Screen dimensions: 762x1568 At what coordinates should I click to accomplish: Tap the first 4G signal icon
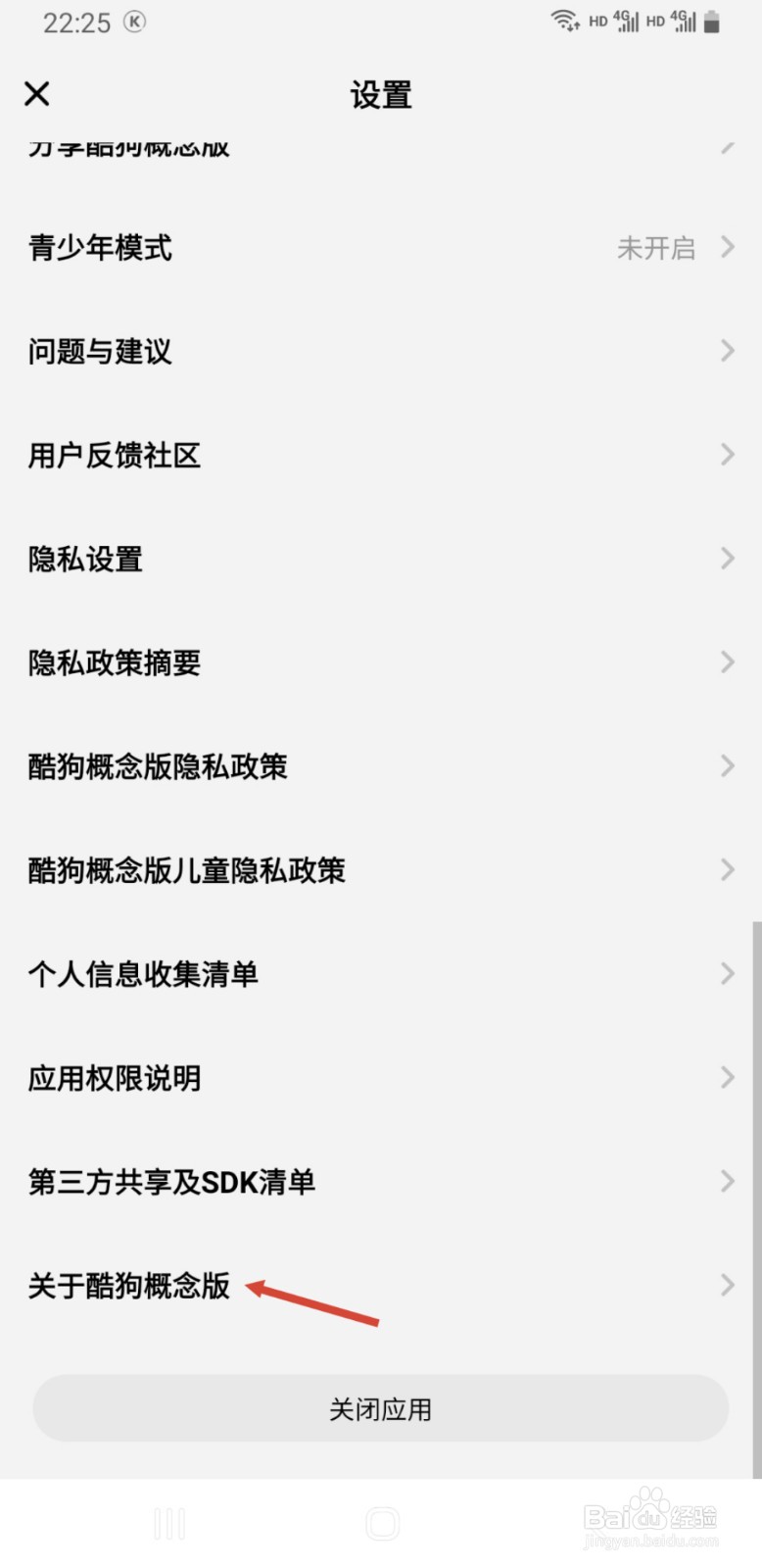(624, 21)
